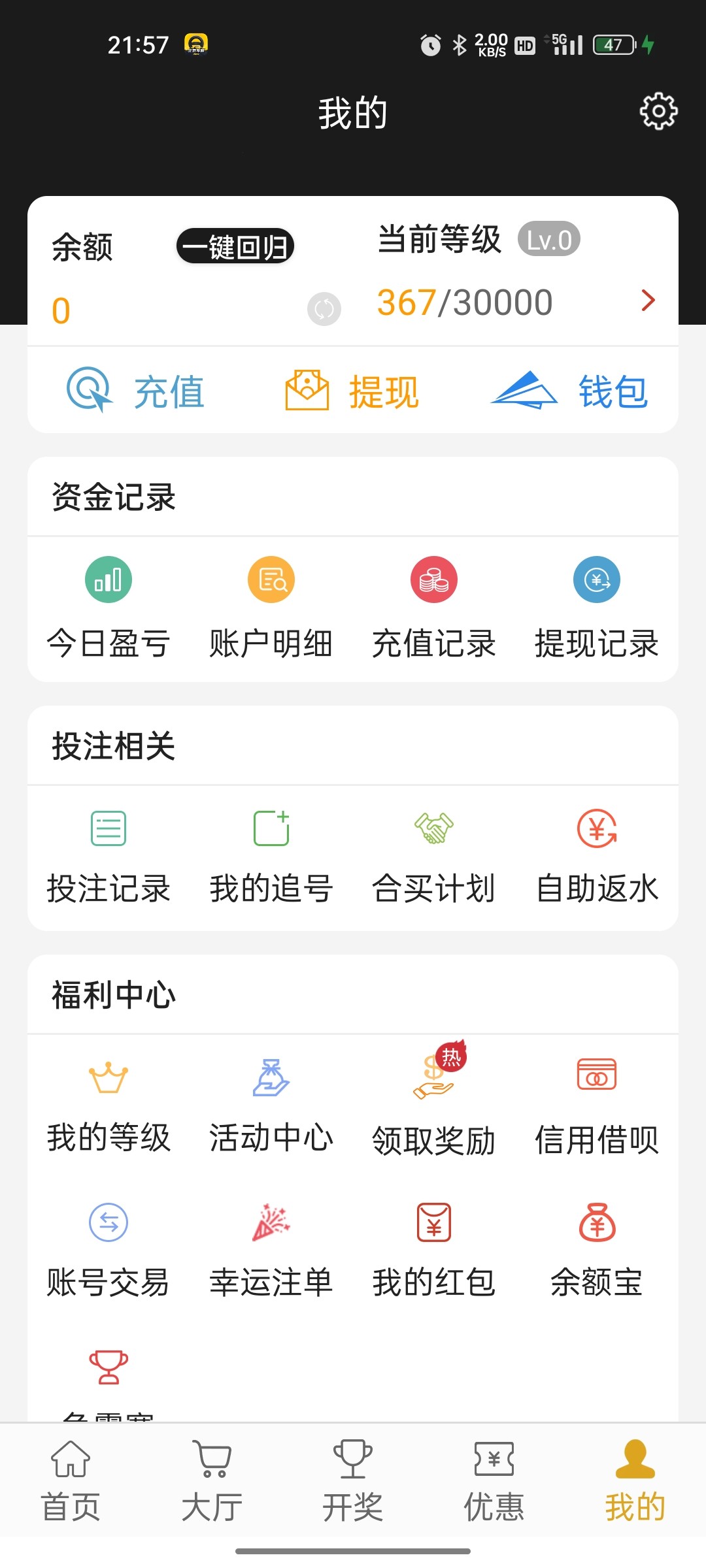Open 提现 to withdraw
The width and height of the screenshot is (706, 1568).
[353, 391]
